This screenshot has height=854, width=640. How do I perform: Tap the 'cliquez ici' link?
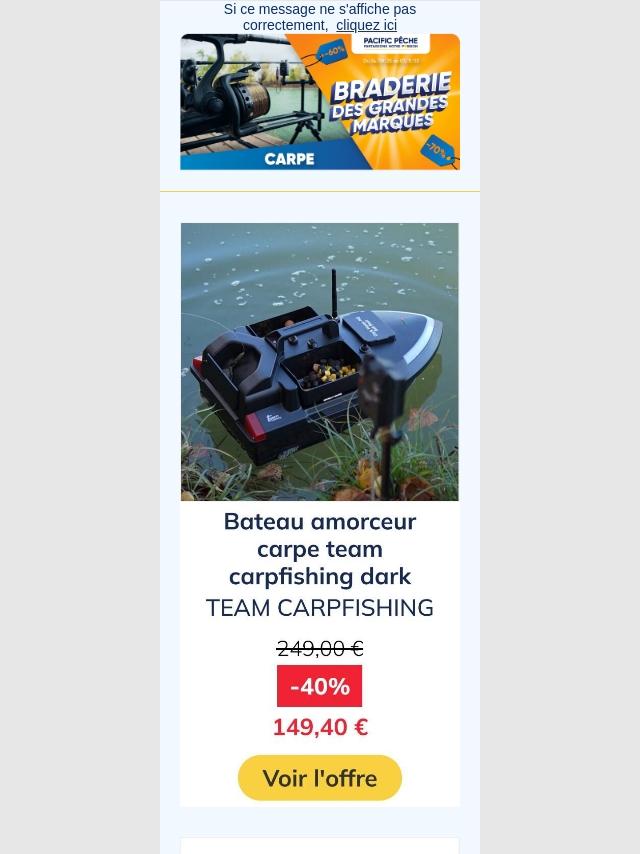click(366, 25)
